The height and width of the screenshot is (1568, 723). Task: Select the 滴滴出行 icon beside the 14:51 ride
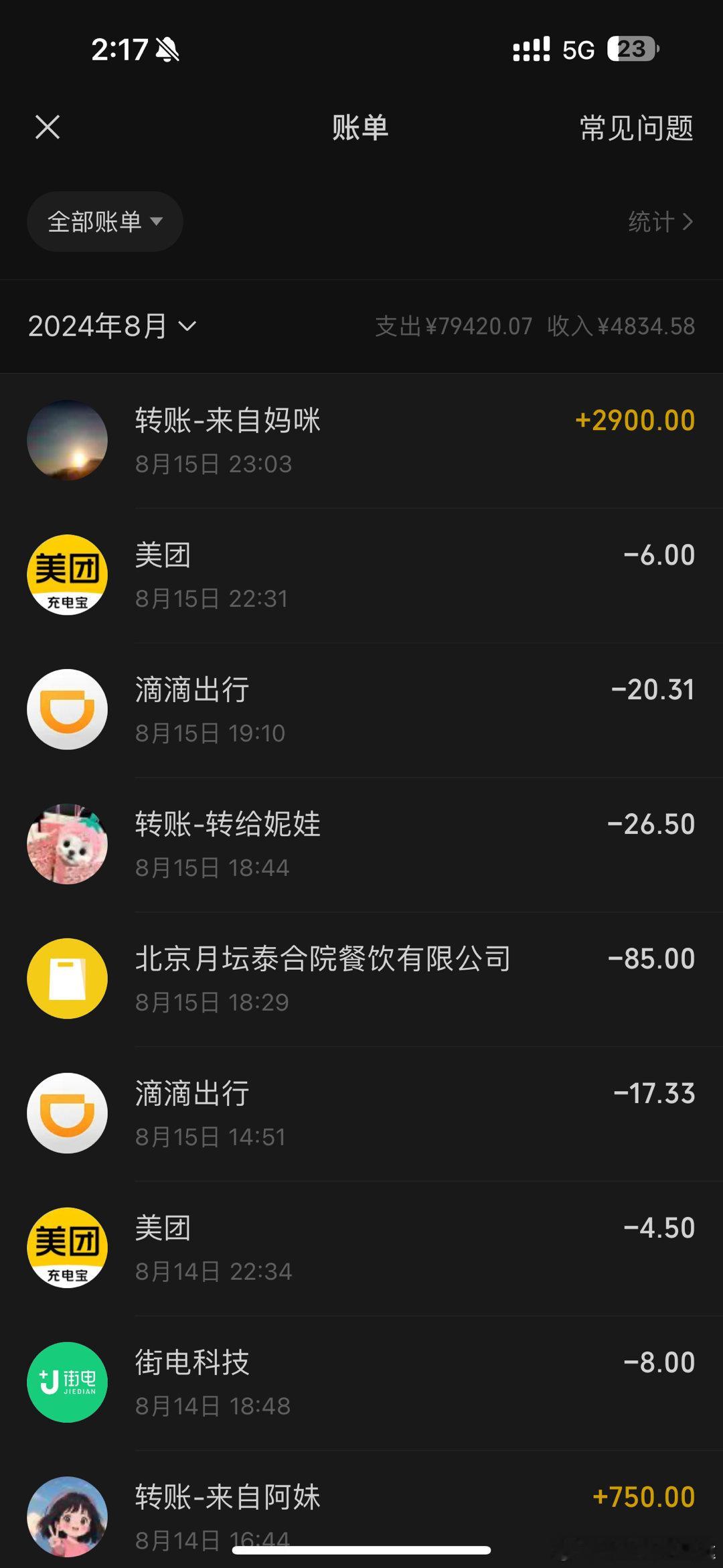coord(67,1113)
